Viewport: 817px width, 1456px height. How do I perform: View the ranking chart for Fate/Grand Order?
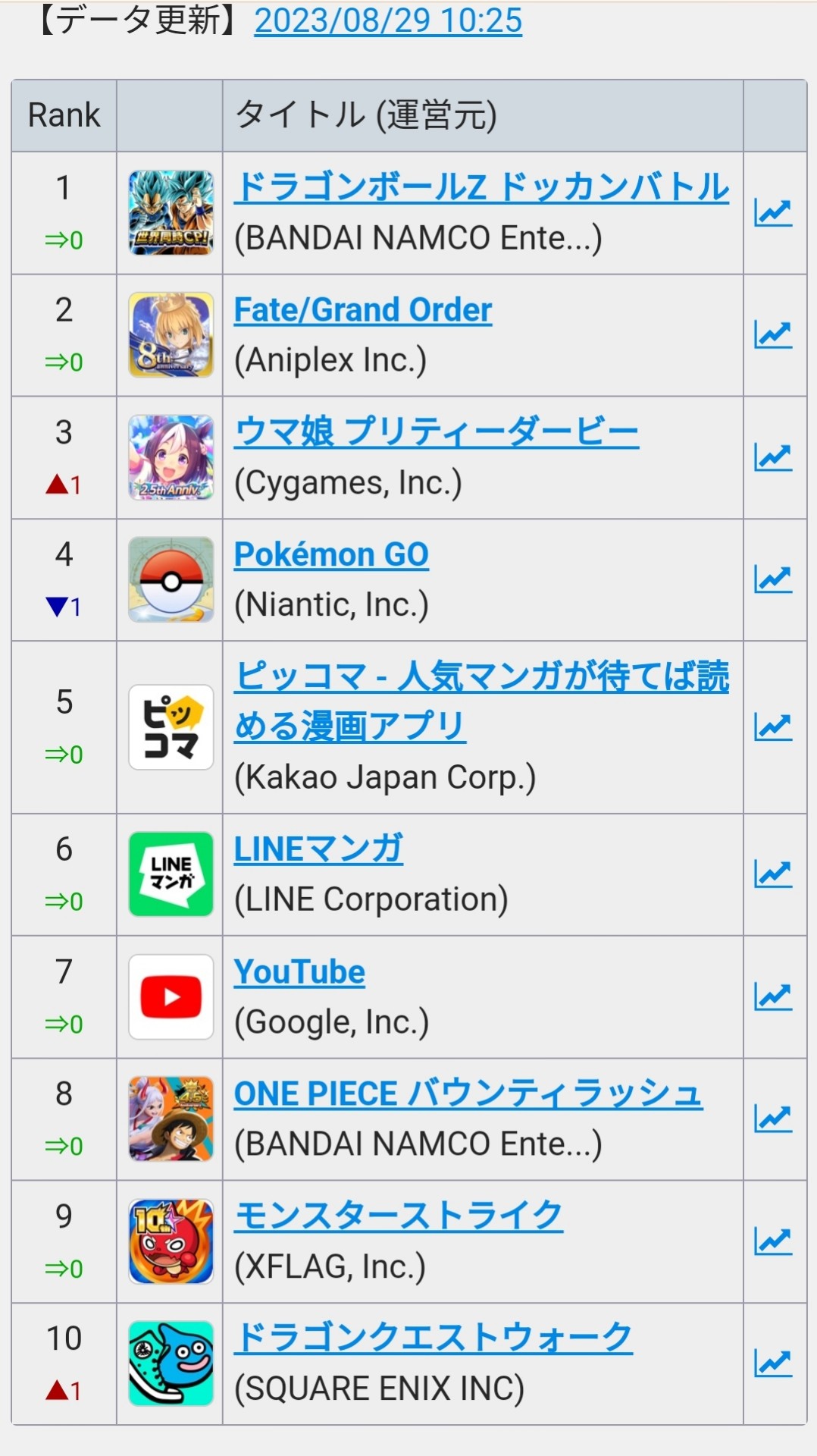coord(773,334)
